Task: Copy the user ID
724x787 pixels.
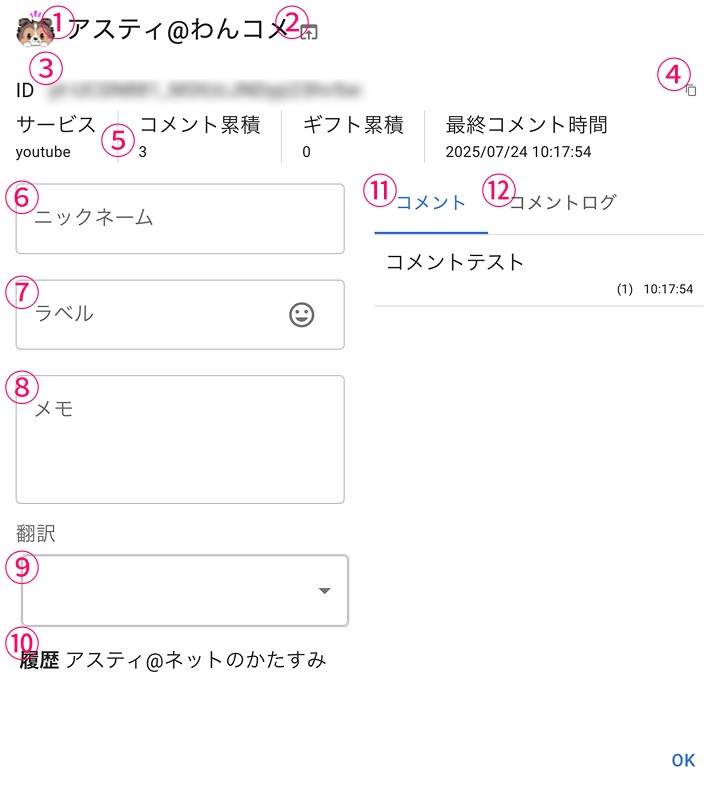Action: click(x=691, y=91)
